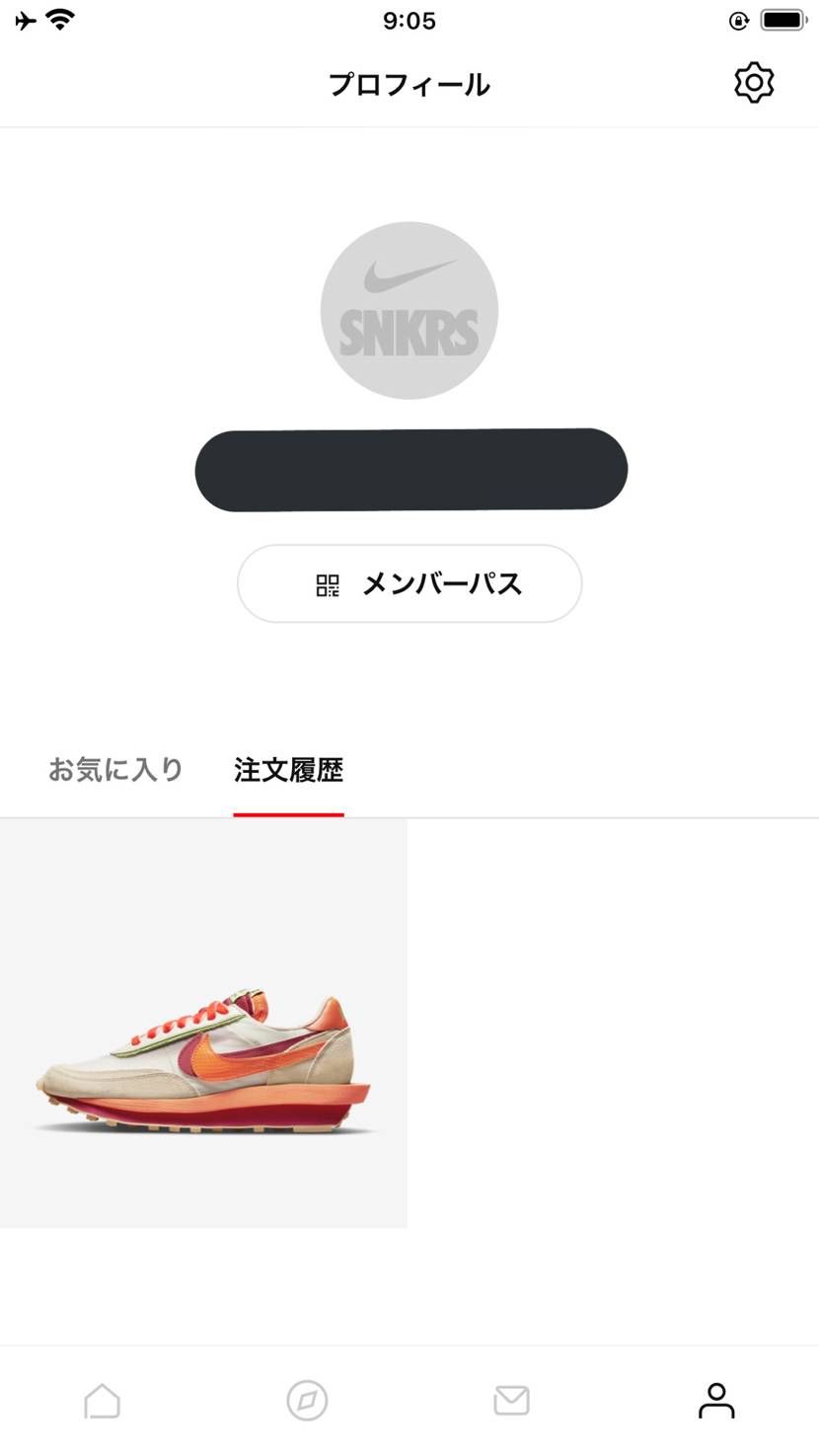This screenshot has height=1456, width=819.
Task: Open the Clot x sacai sneaker order thumbnail
Action: 203,1022
